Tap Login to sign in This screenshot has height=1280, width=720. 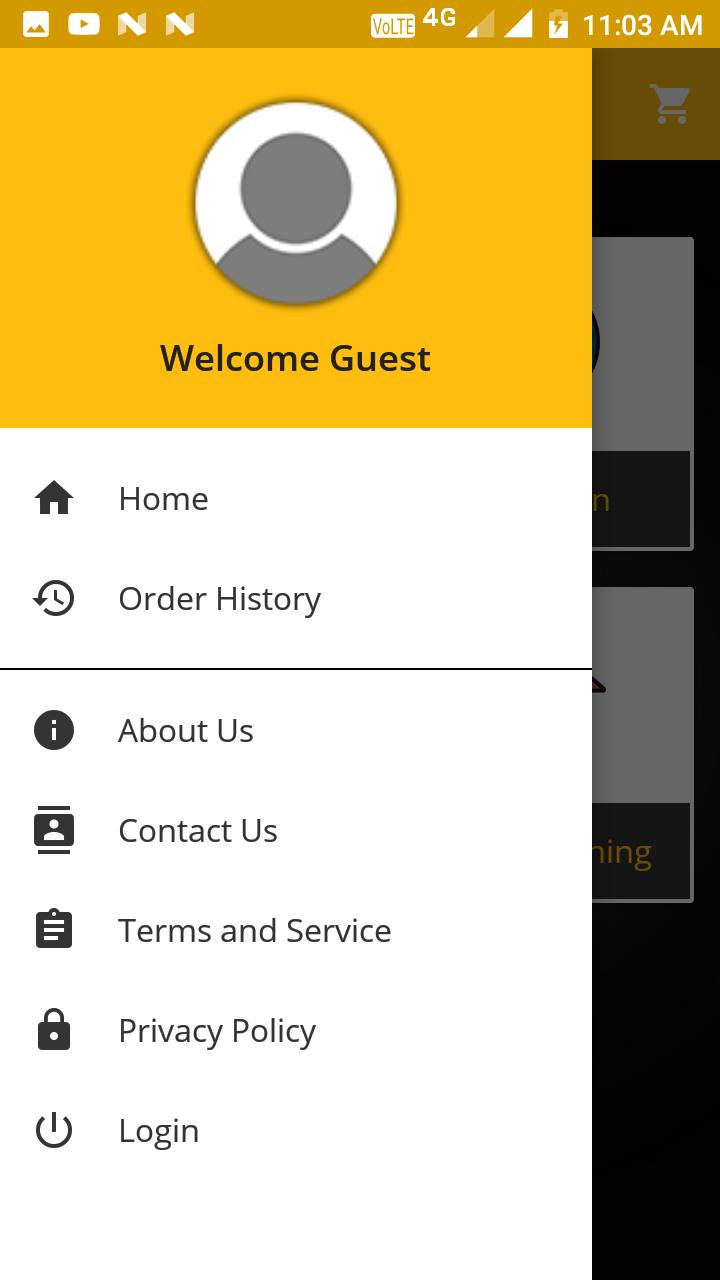tap(158, 1130)
